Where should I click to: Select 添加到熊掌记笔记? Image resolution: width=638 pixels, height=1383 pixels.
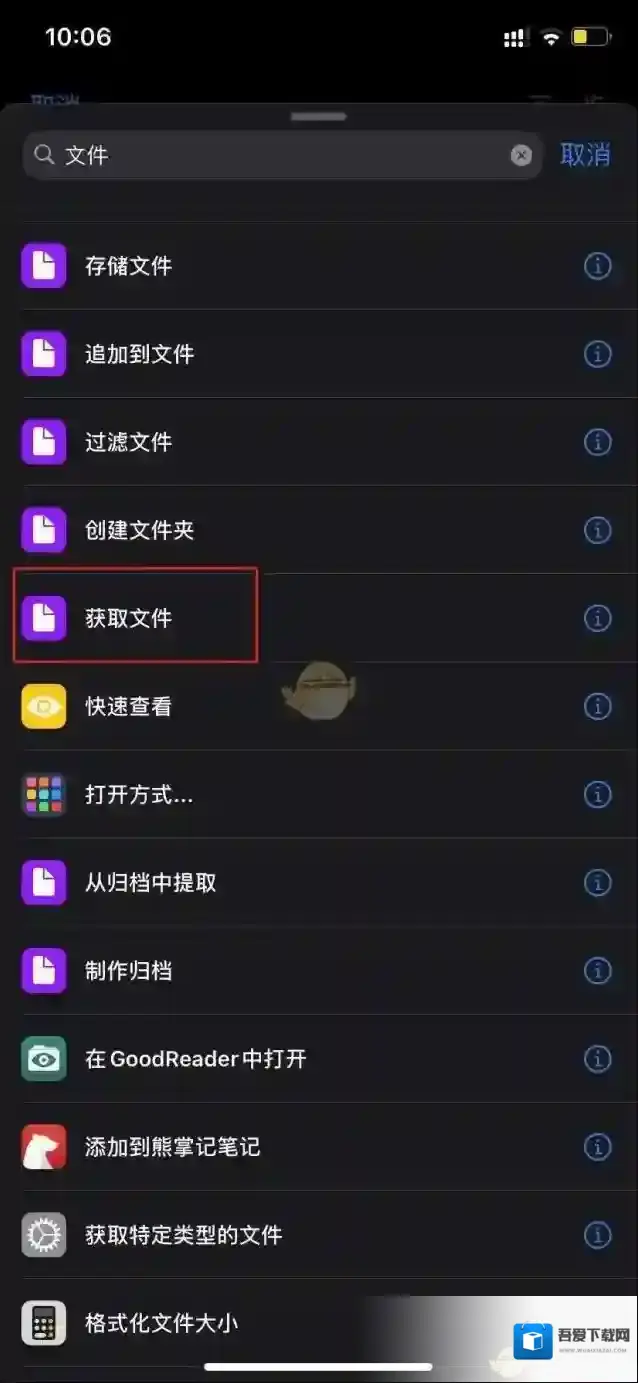172,1147
